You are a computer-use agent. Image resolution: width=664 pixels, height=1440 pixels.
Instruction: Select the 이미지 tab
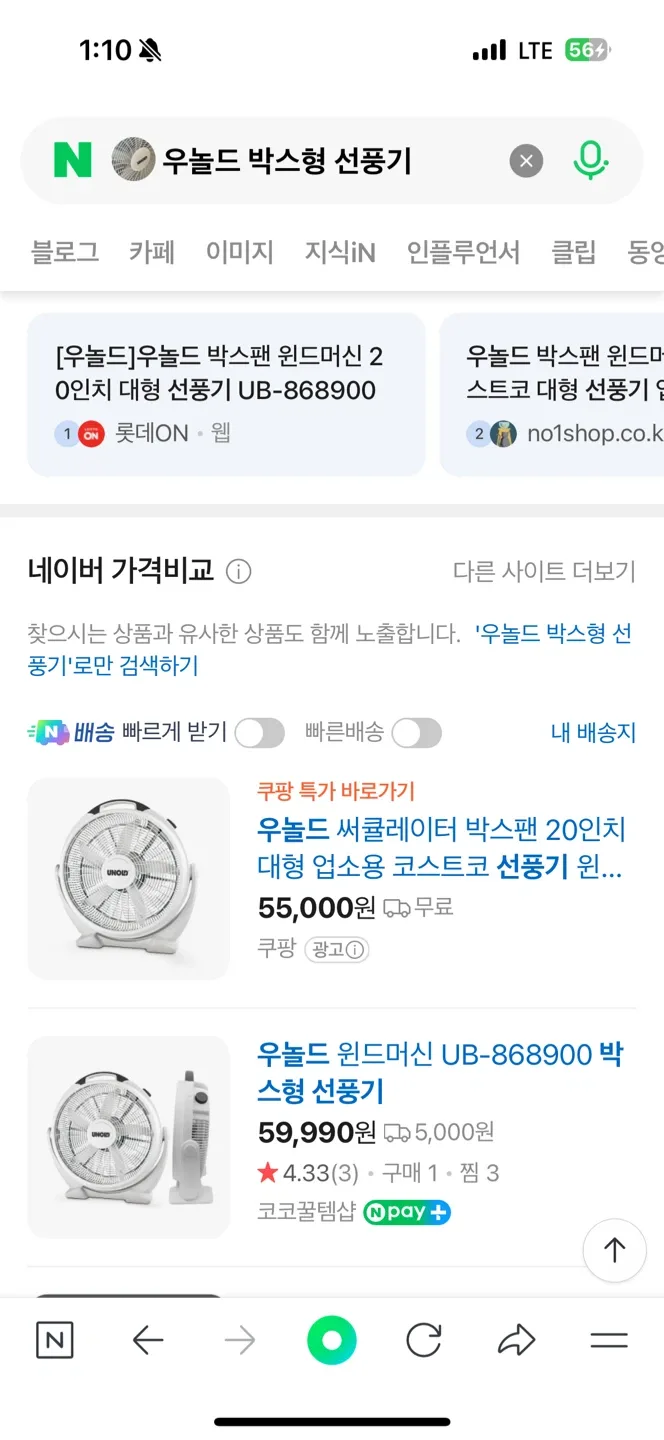pyautogui.click(x=240, y=252)
